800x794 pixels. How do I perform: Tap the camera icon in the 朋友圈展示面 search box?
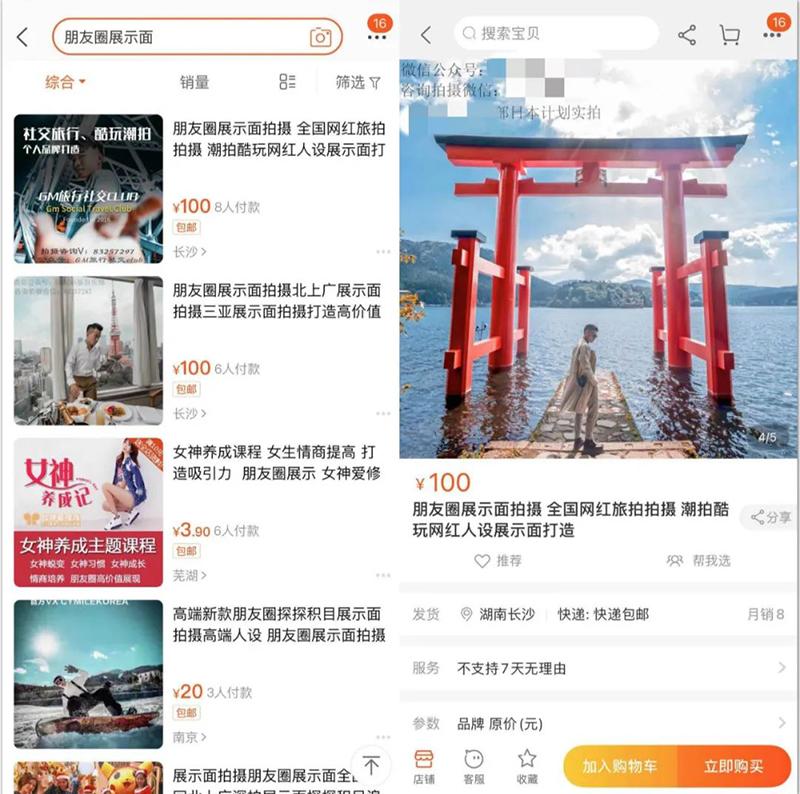point(320,38)
